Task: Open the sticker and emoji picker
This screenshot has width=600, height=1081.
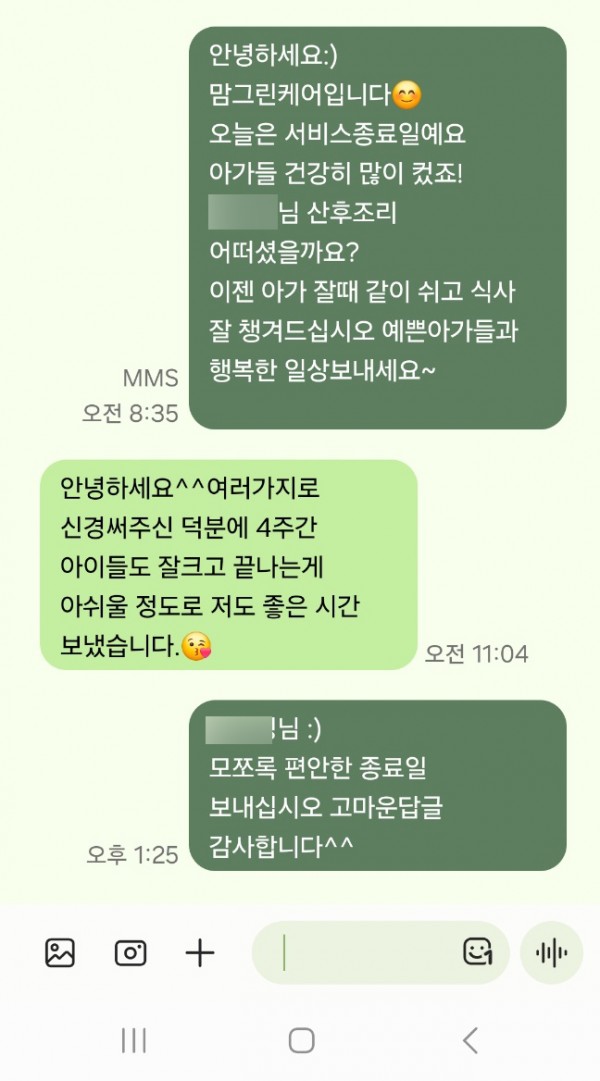Action: click(477, 953)
